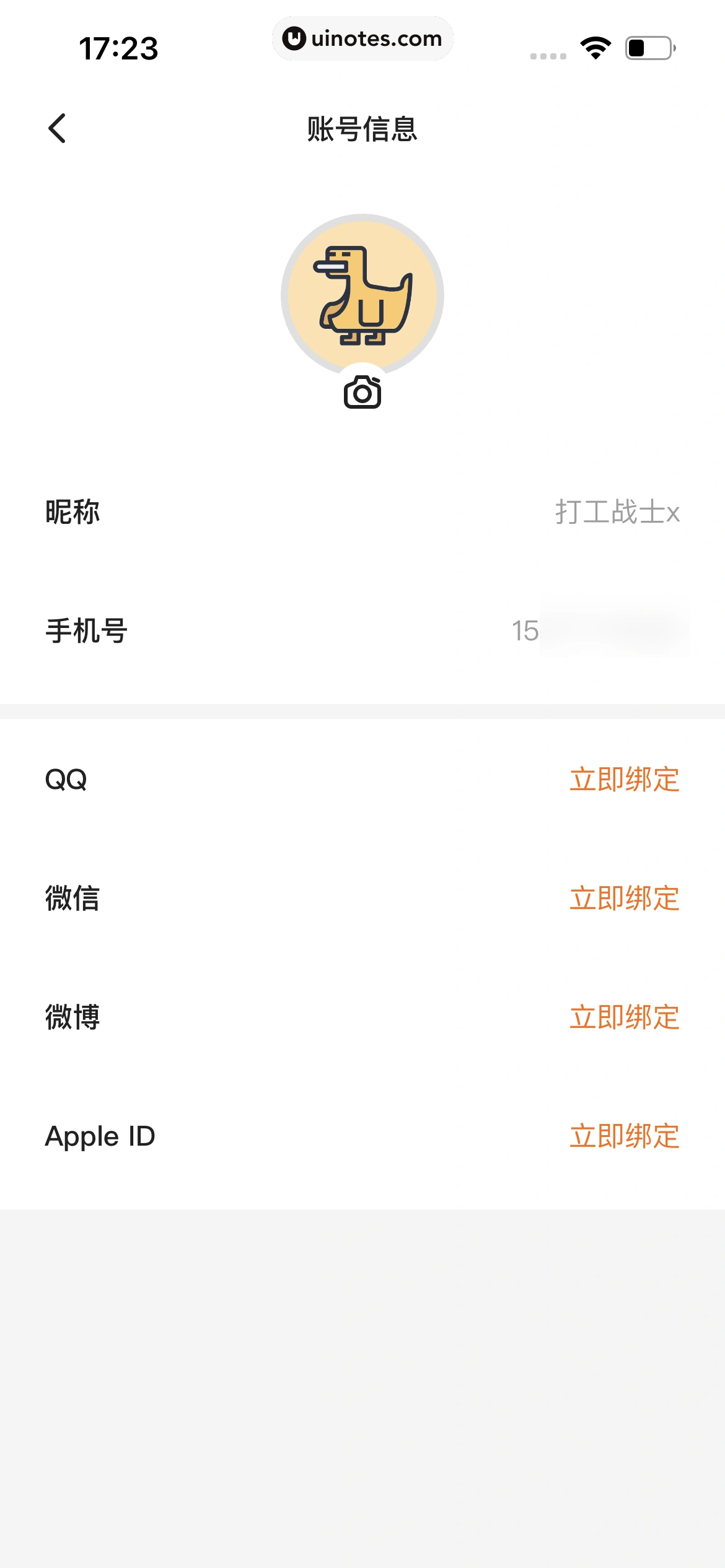This screenshot has width=725, height=1568.
Task: Open the 昵称 row to edit nickname
Action: [x=362, y=510]
